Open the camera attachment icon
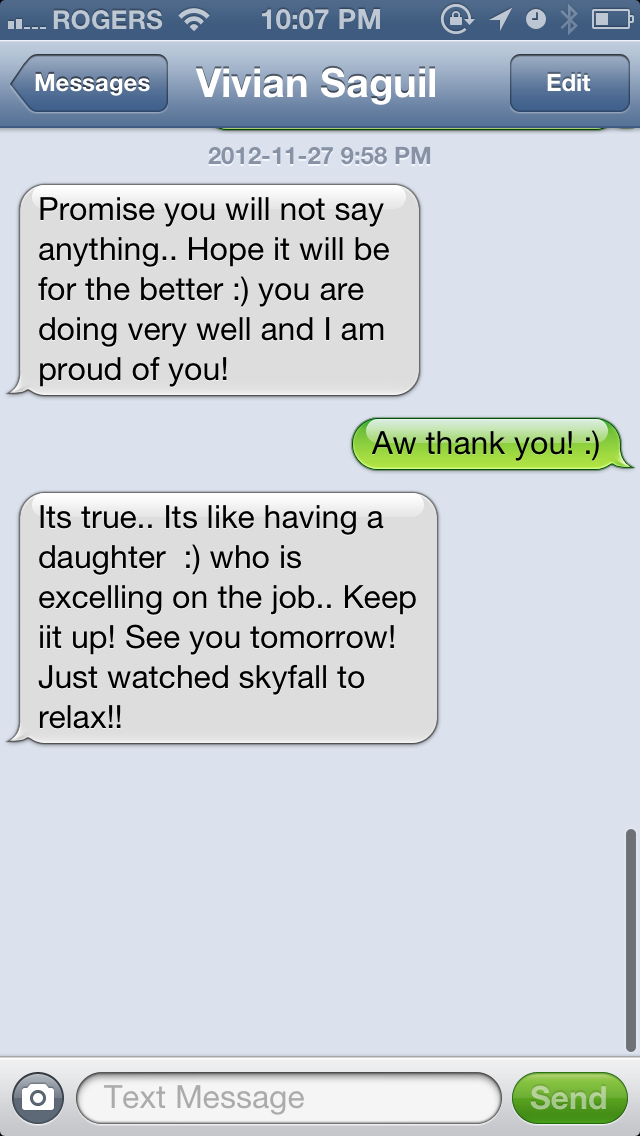Screen dimensions: 640x1136 coord(38,1098)
